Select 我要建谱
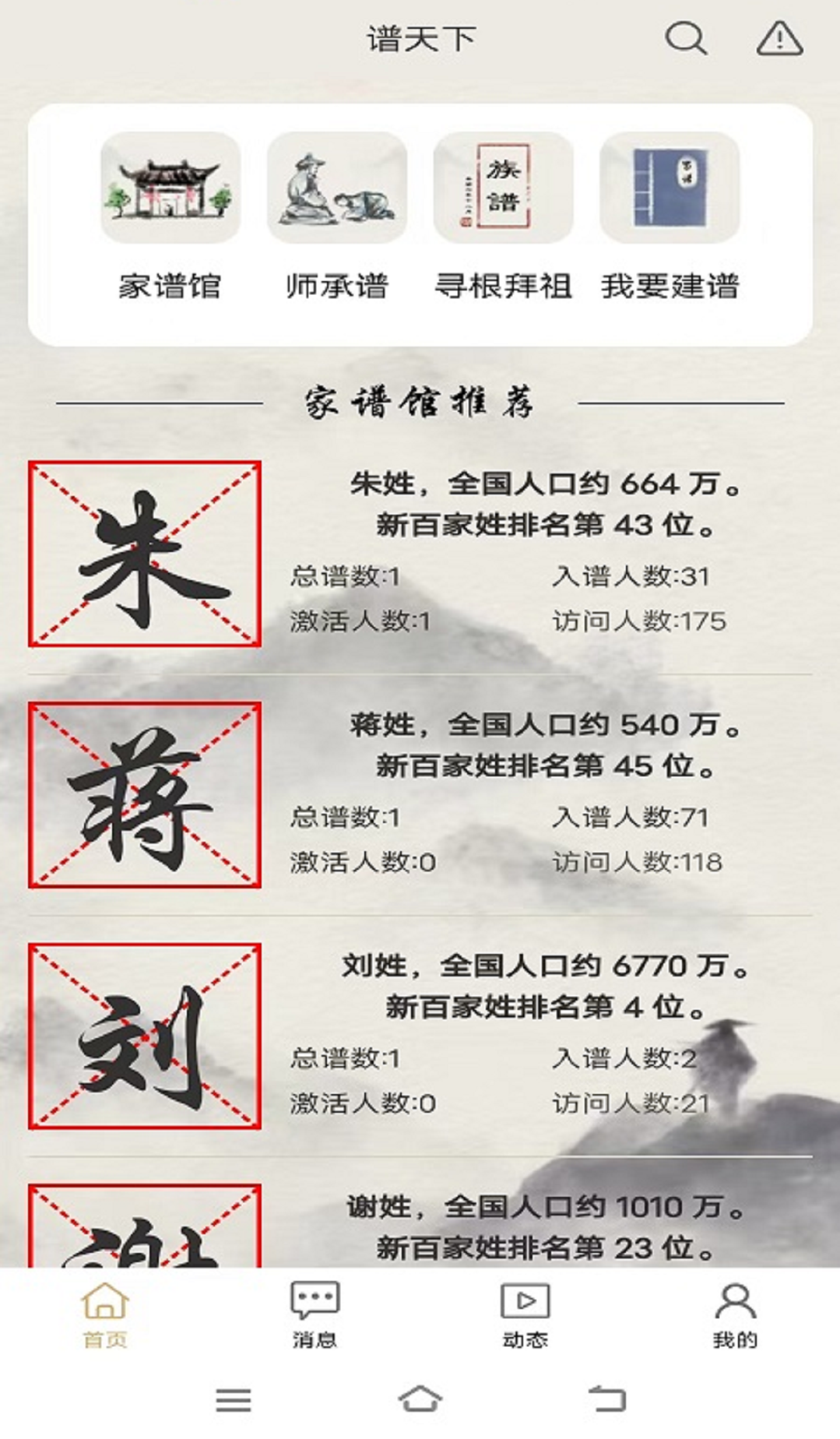This screenshot has width=840, height=1439. [x=670, y=216]
